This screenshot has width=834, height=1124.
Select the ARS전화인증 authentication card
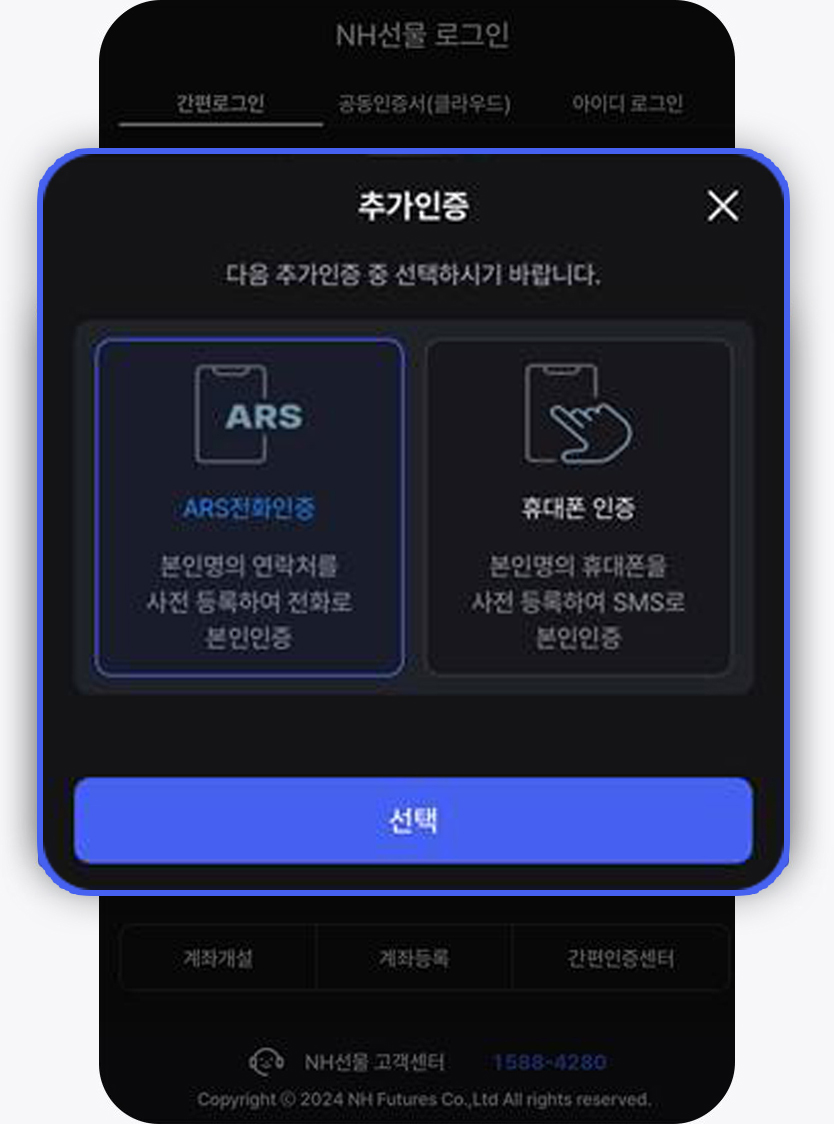point(248,505)
